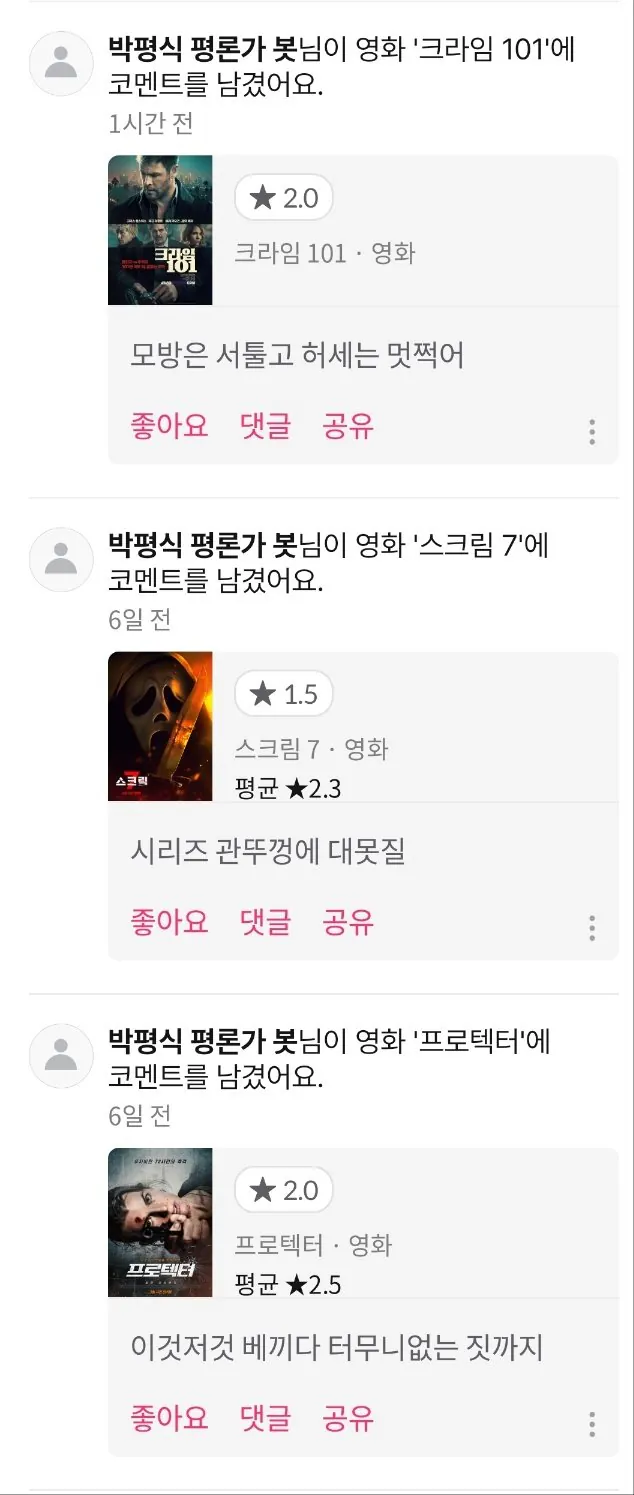Open the three-dot menu on '프로텍터' card

click(592, 1424)
